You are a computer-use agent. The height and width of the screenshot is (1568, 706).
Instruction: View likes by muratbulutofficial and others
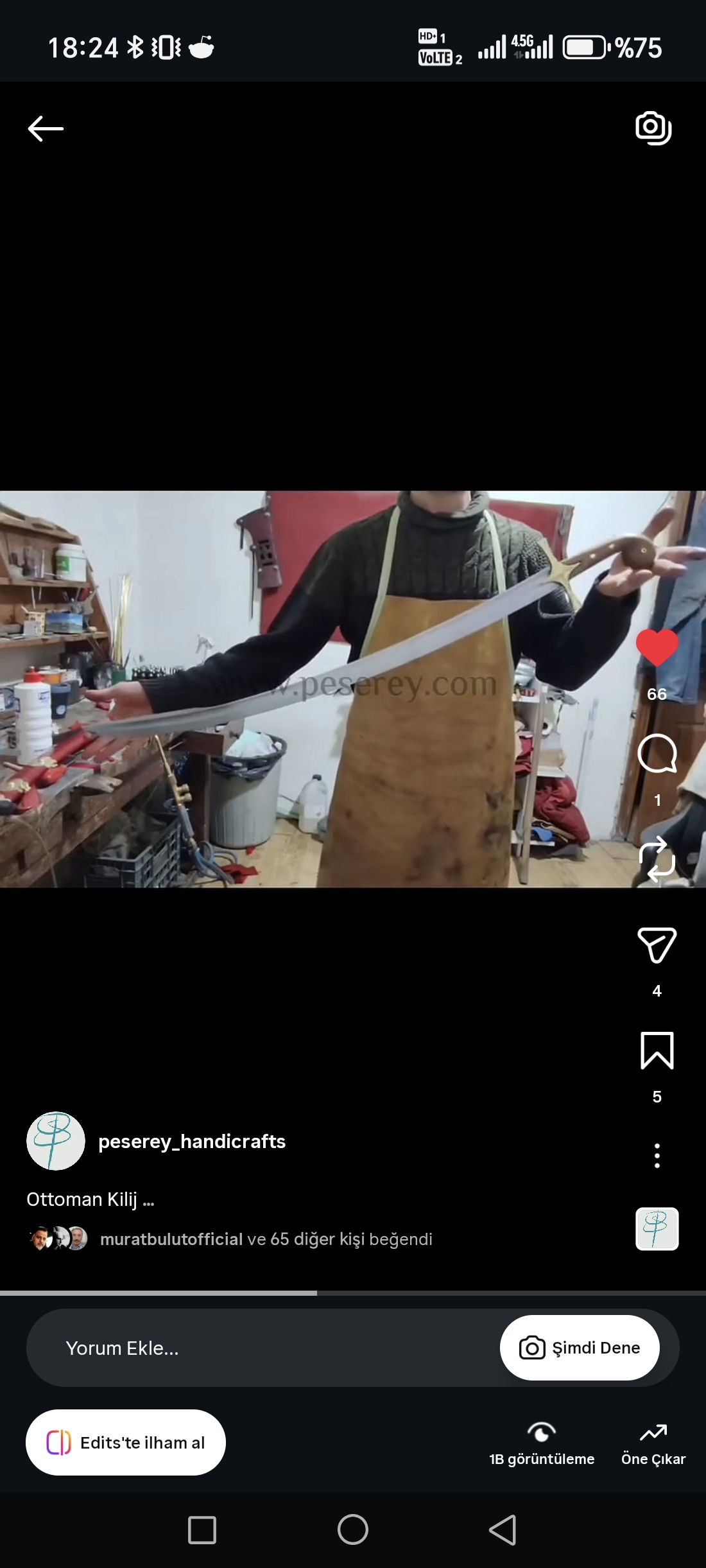(x=266, y=1239)
